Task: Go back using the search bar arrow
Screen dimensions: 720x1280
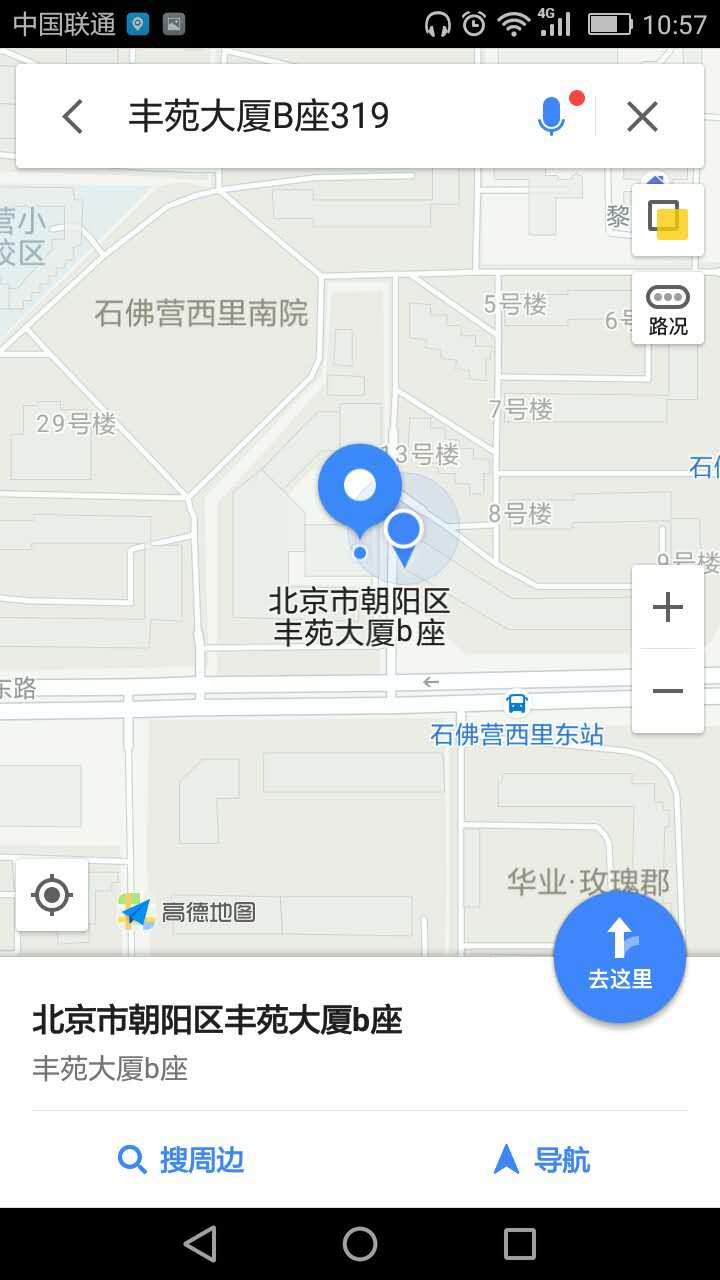Action: click(72, 117)
